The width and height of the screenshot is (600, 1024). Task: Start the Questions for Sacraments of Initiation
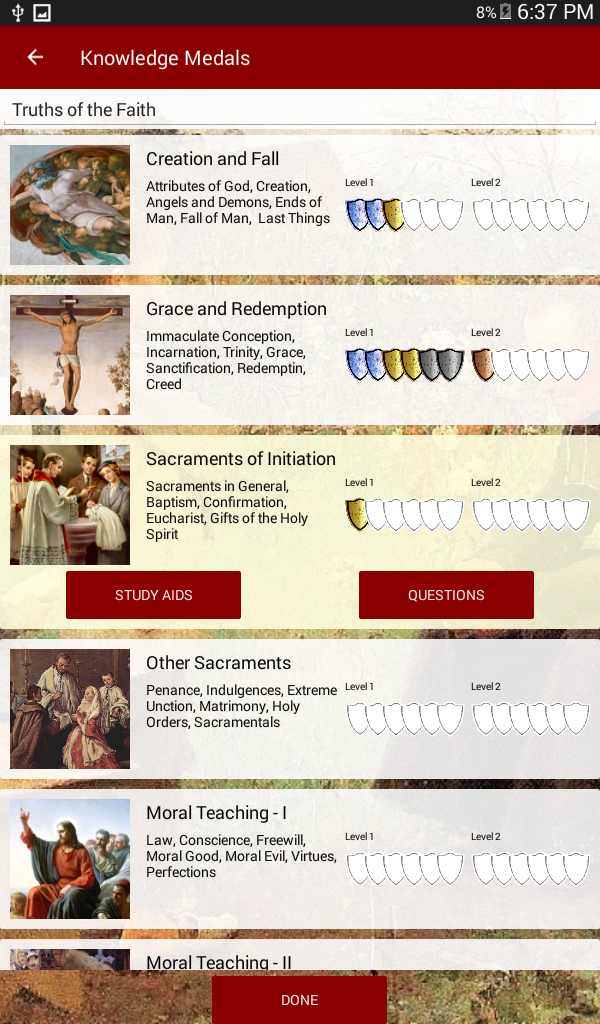pos(446,595)
